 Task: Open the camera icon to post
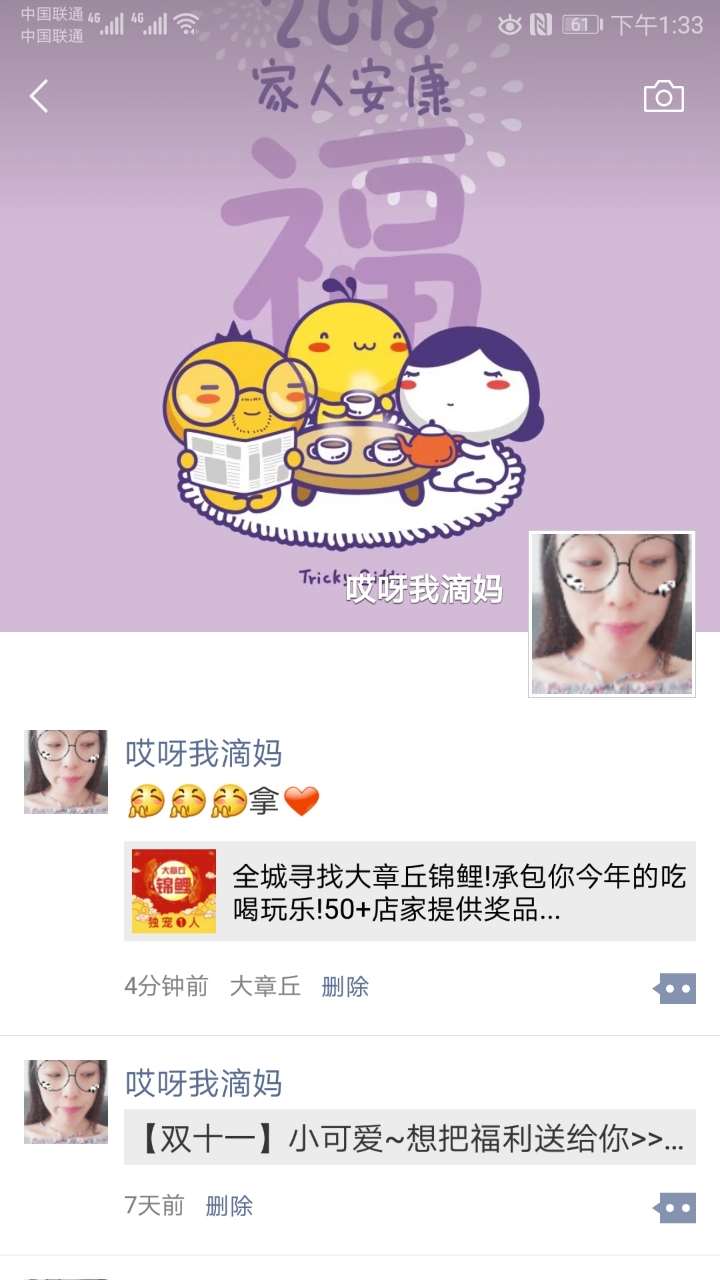point(663,97)
